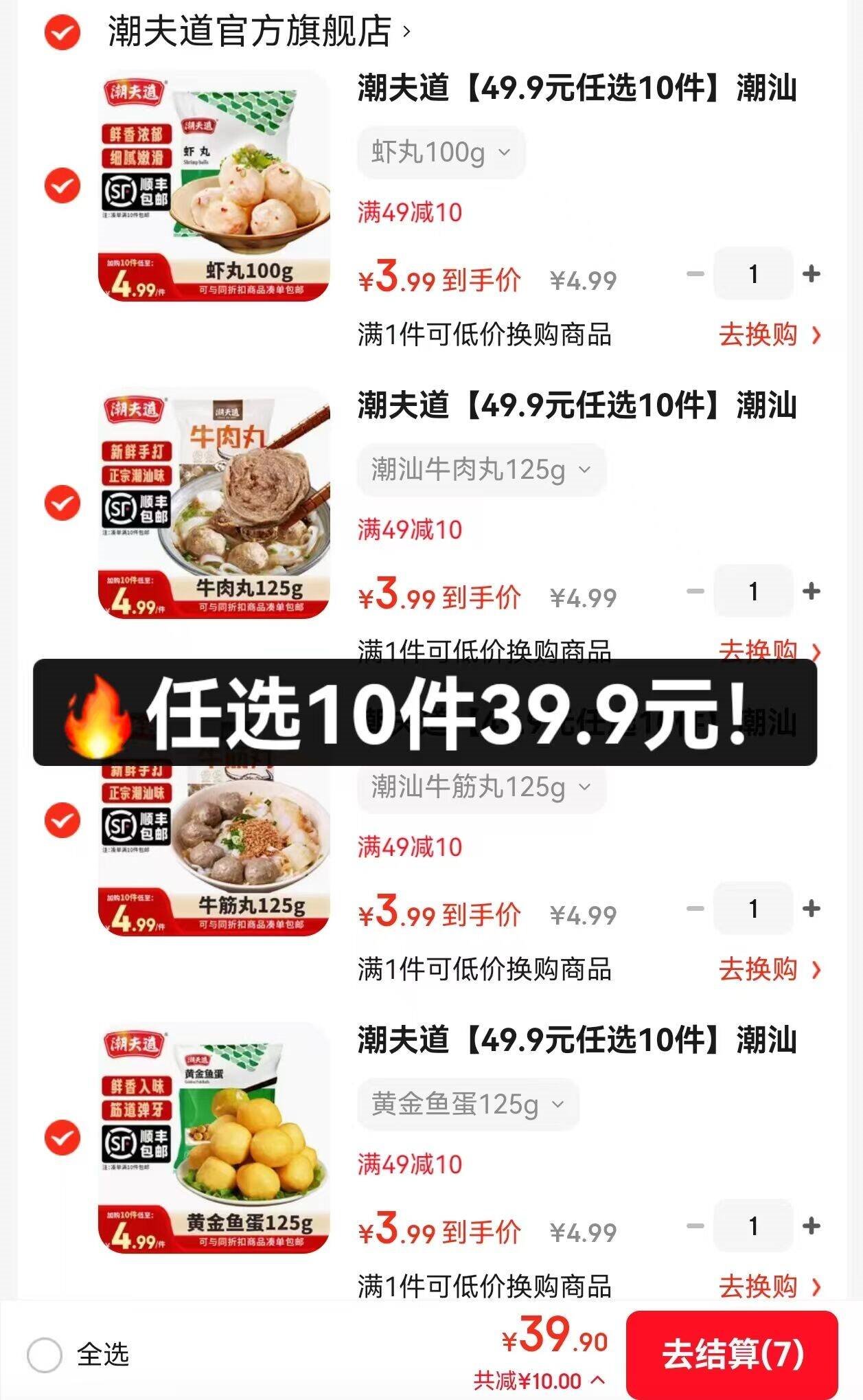This screenshot has width=863, height=1400.
Task: Tap 去结算(7) to check out
Action: coord(732,1354)
